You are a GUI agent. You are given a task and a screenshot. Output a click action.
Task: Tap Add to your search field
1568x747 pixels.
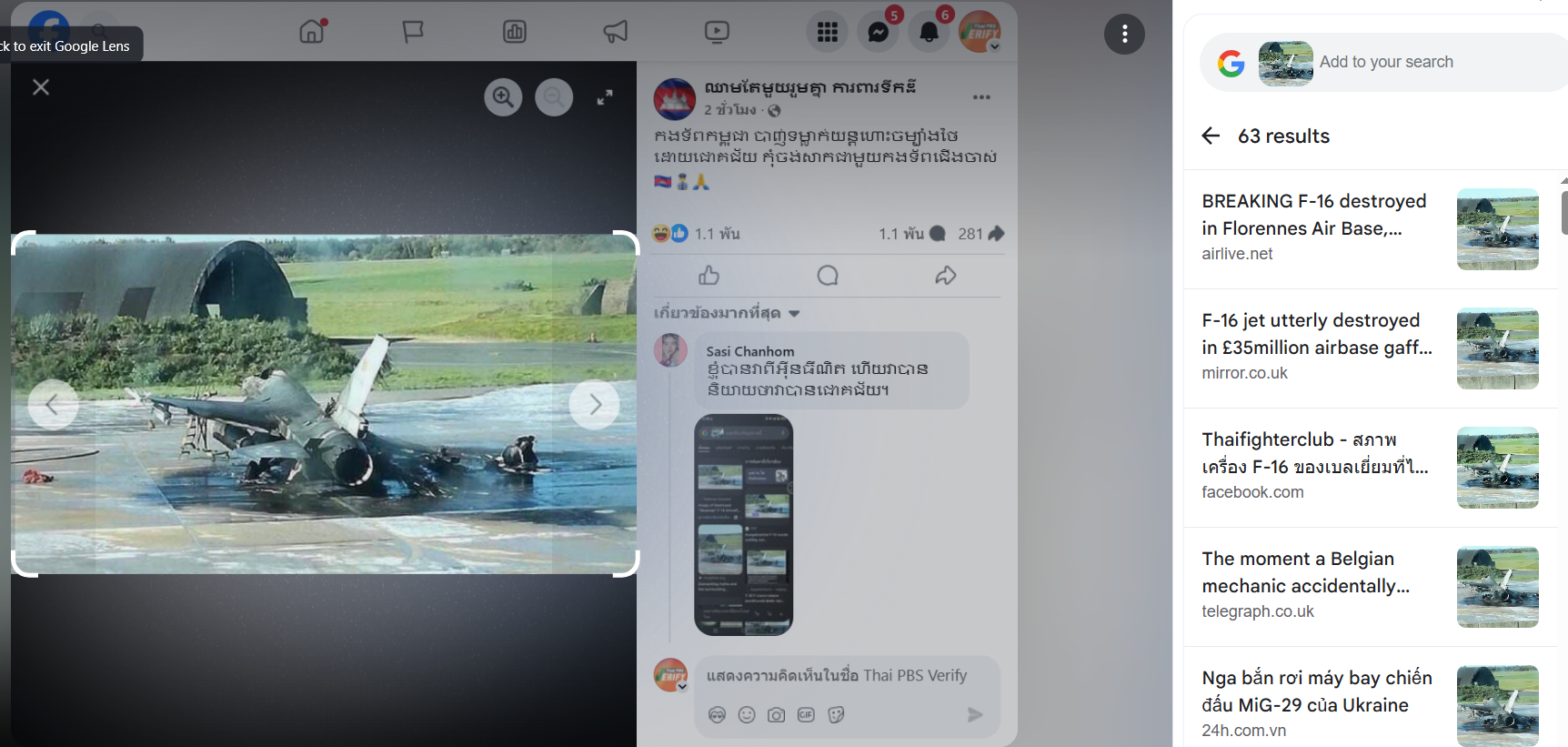(x=1386, y=62)
